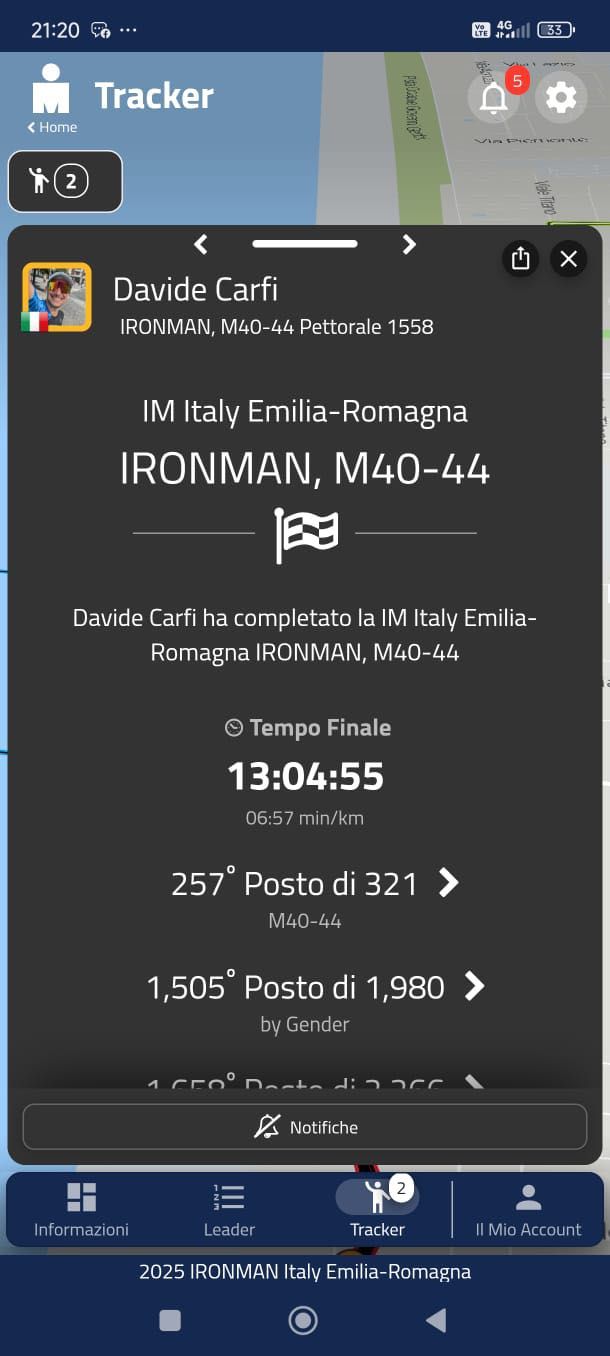Tap the Notifiche button

click(x=305, y=1127)
